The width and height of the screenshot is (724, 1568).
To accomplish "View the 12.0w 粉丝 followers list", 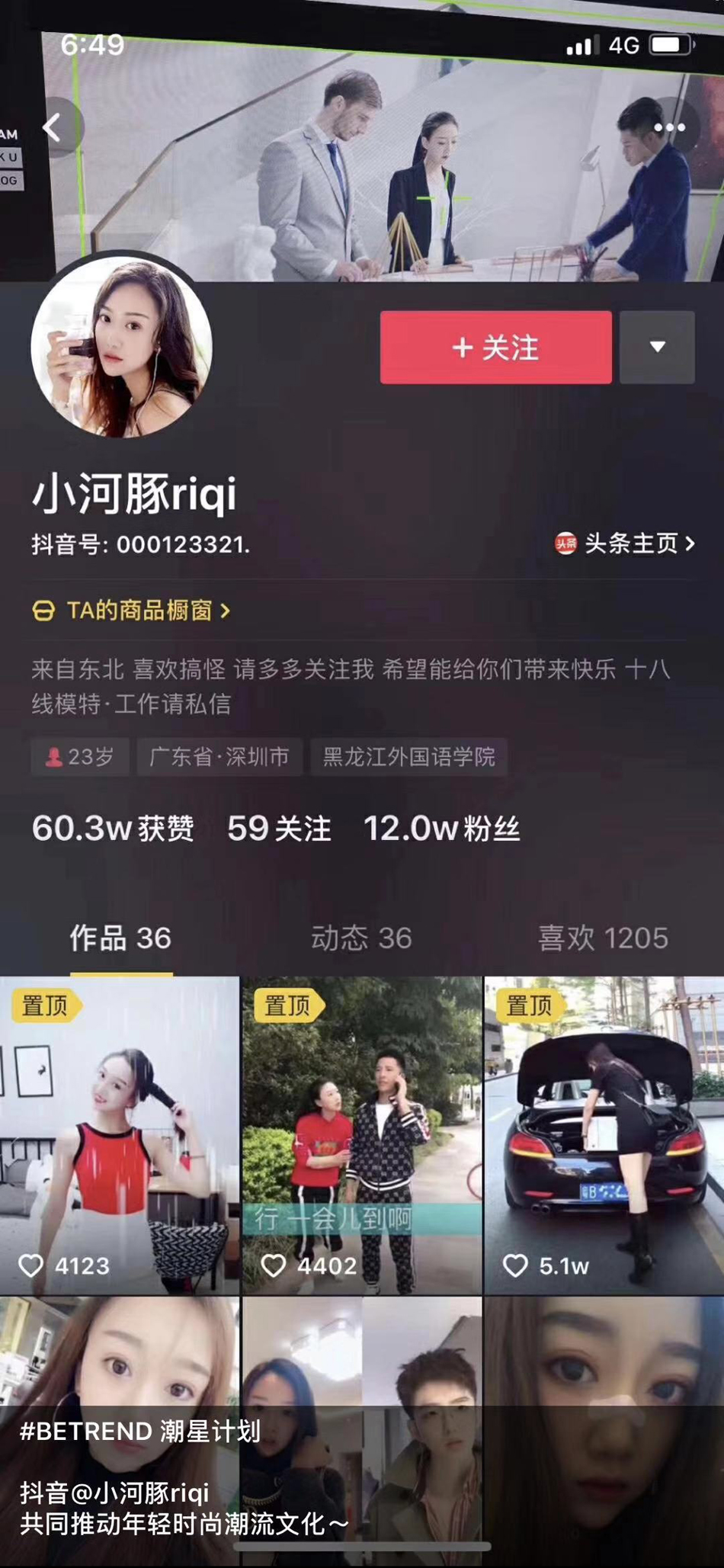I will 442,829.
